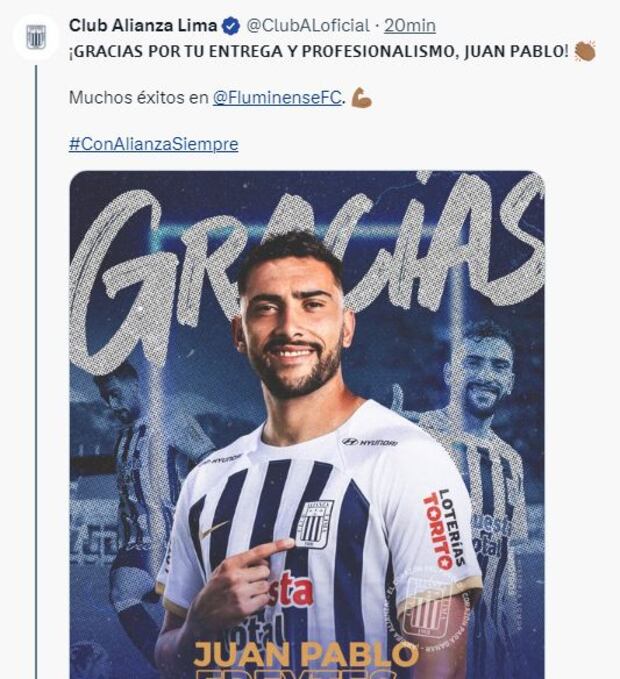The image size is (620, 679).
Task: Open the 20min timestamp of the tweet
Action: [x=410, y=25]
